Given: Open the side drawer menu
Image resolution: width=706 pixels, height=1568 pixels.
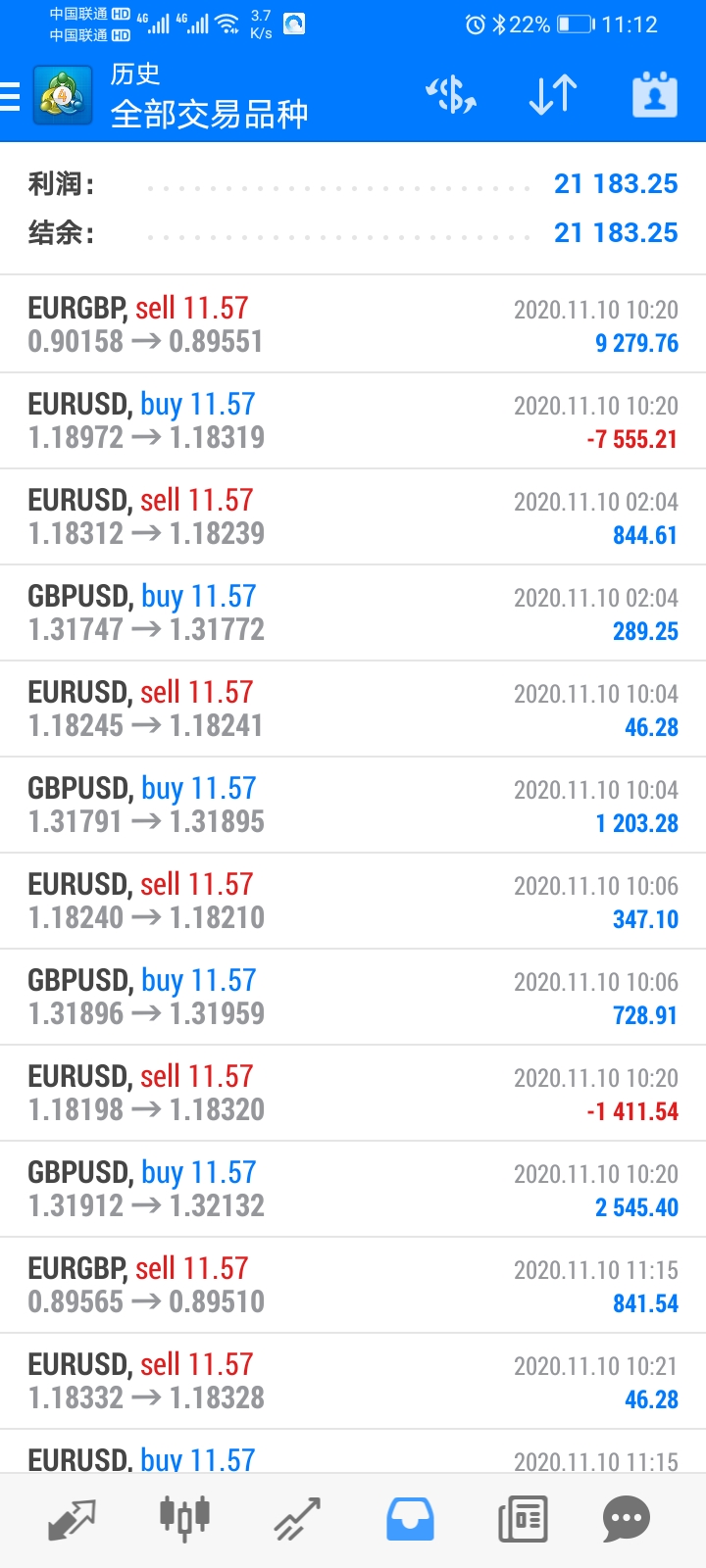Looking at the screenshot, I should [11, 96].
